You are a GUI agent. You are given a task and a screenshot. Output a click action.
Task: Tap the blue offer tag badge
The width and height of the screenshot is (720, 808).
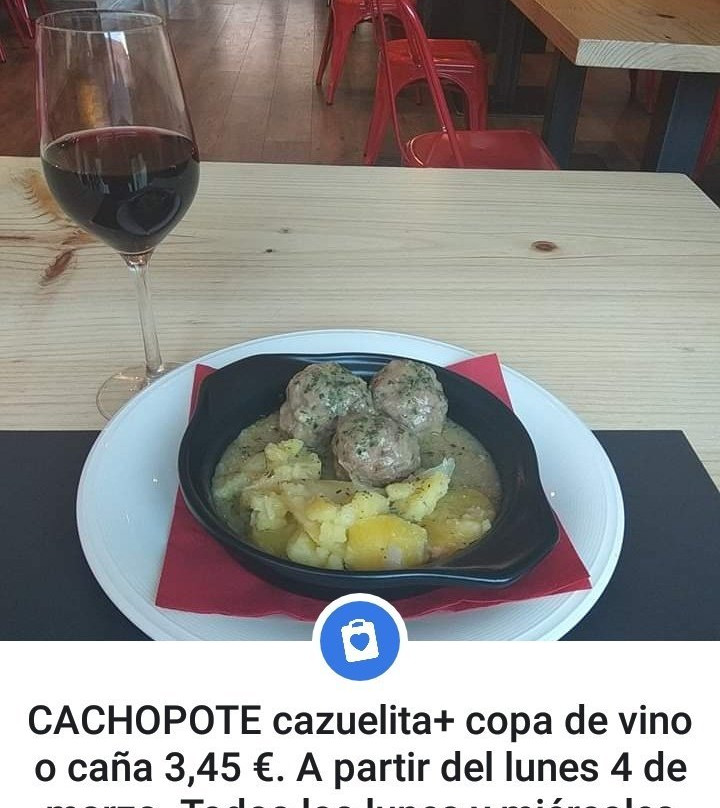pos(360,641)
